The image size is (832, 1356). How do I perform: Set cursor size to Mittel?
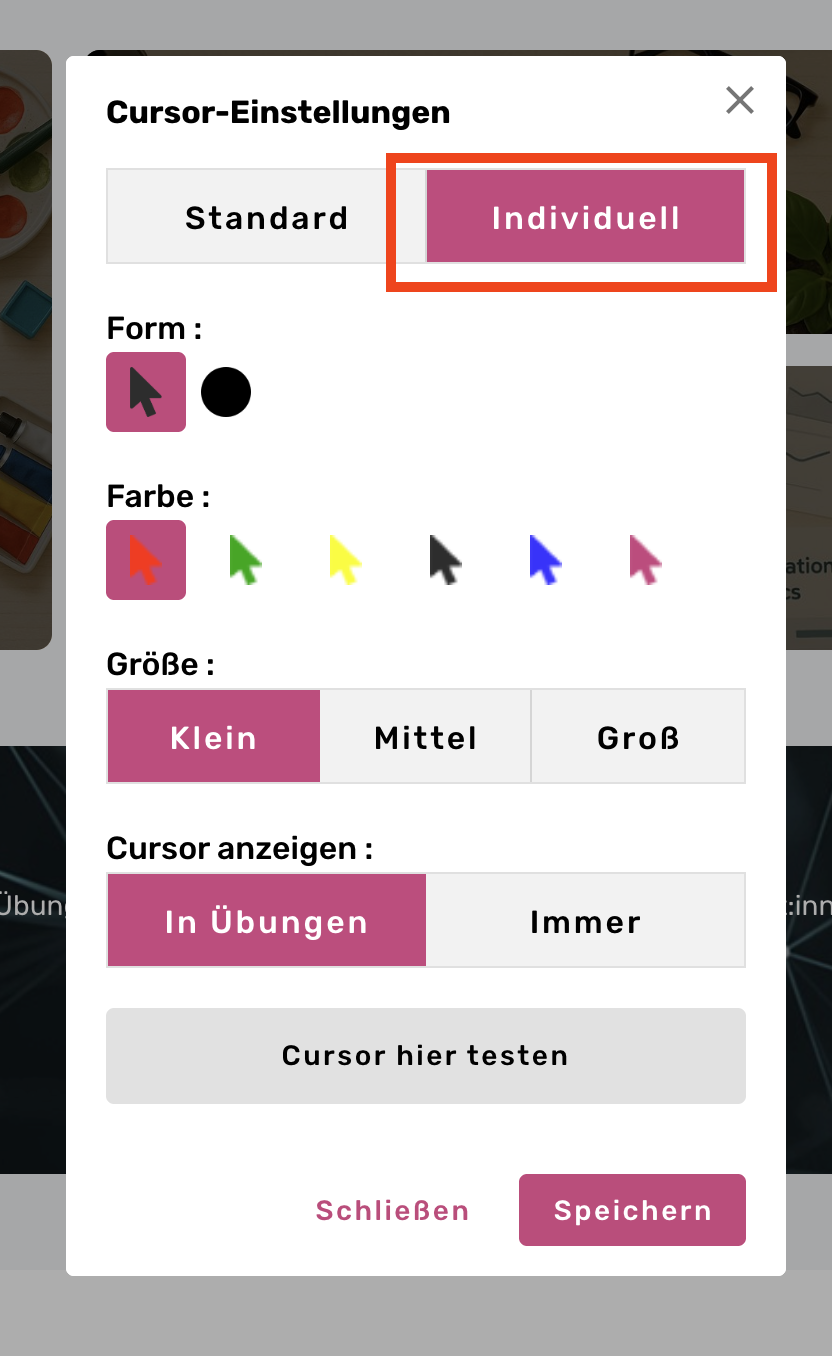[x=426, y=737]
